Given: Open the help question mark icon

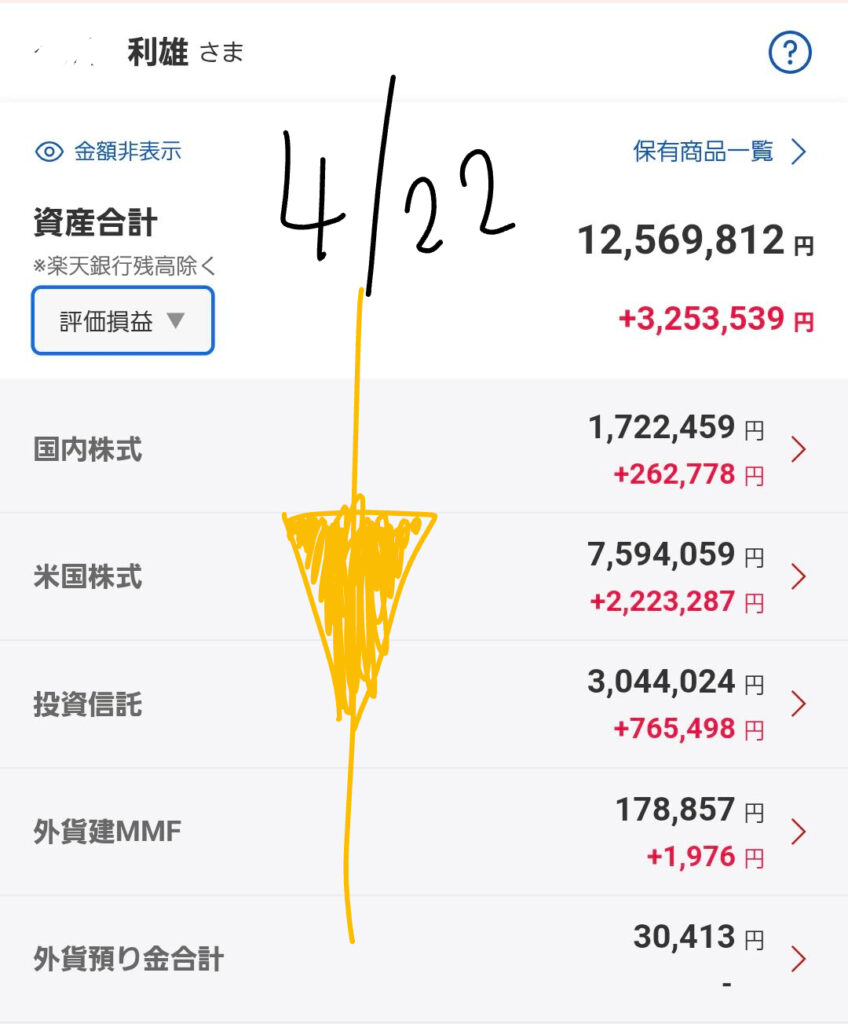Looking at the screenshot, I should coord(790,53).
